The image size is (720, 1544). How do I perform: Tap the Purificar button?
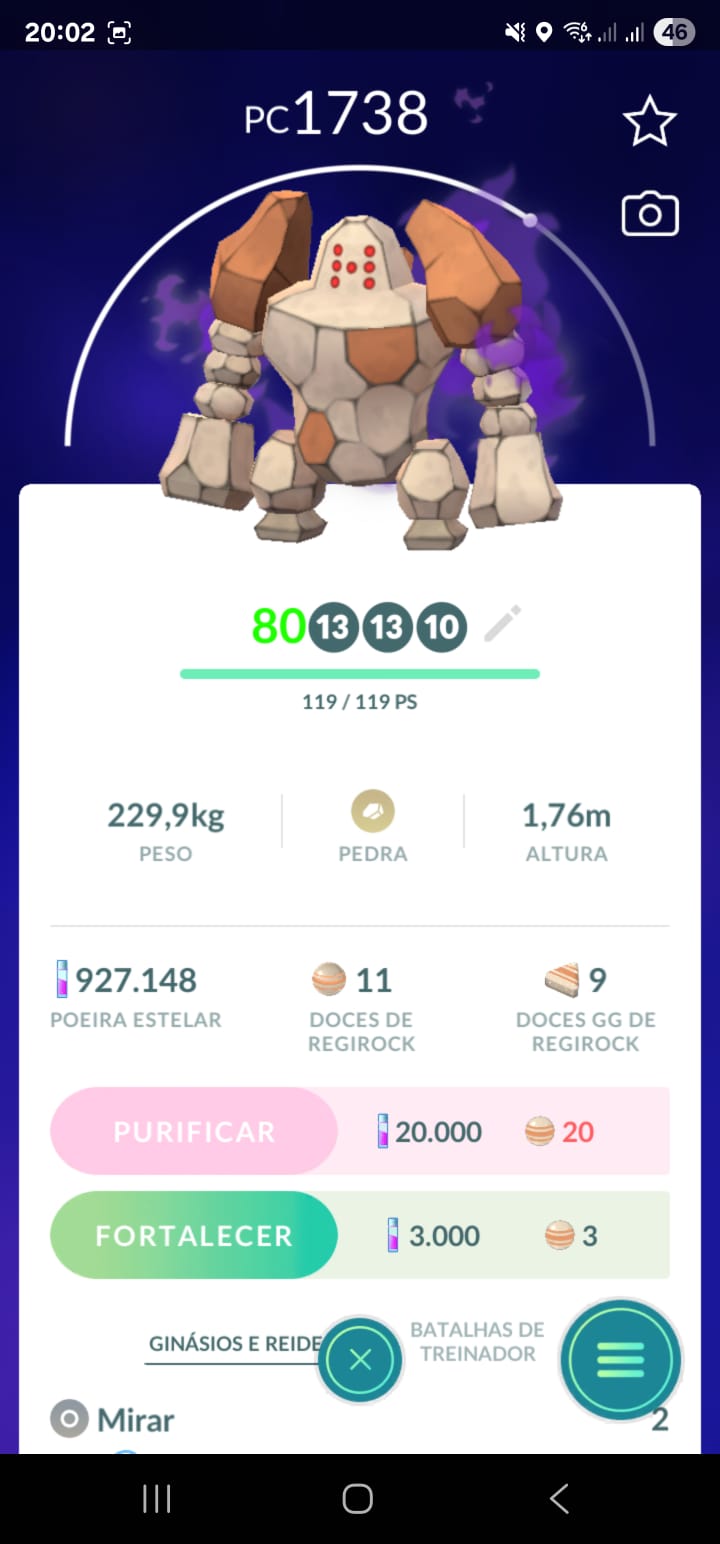coord(194,1131)
